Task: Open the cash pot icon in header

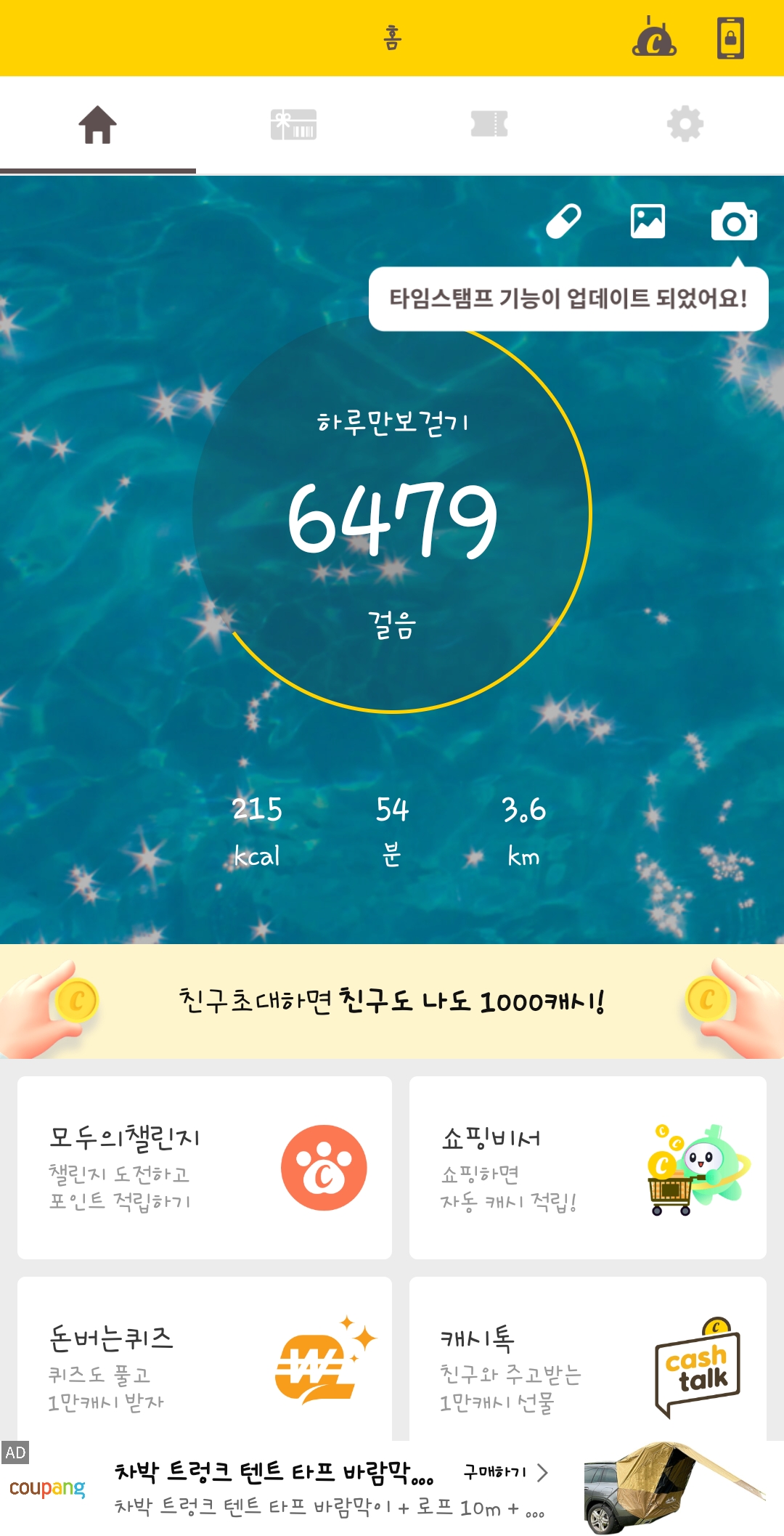Action: click(x=654, y=38)
